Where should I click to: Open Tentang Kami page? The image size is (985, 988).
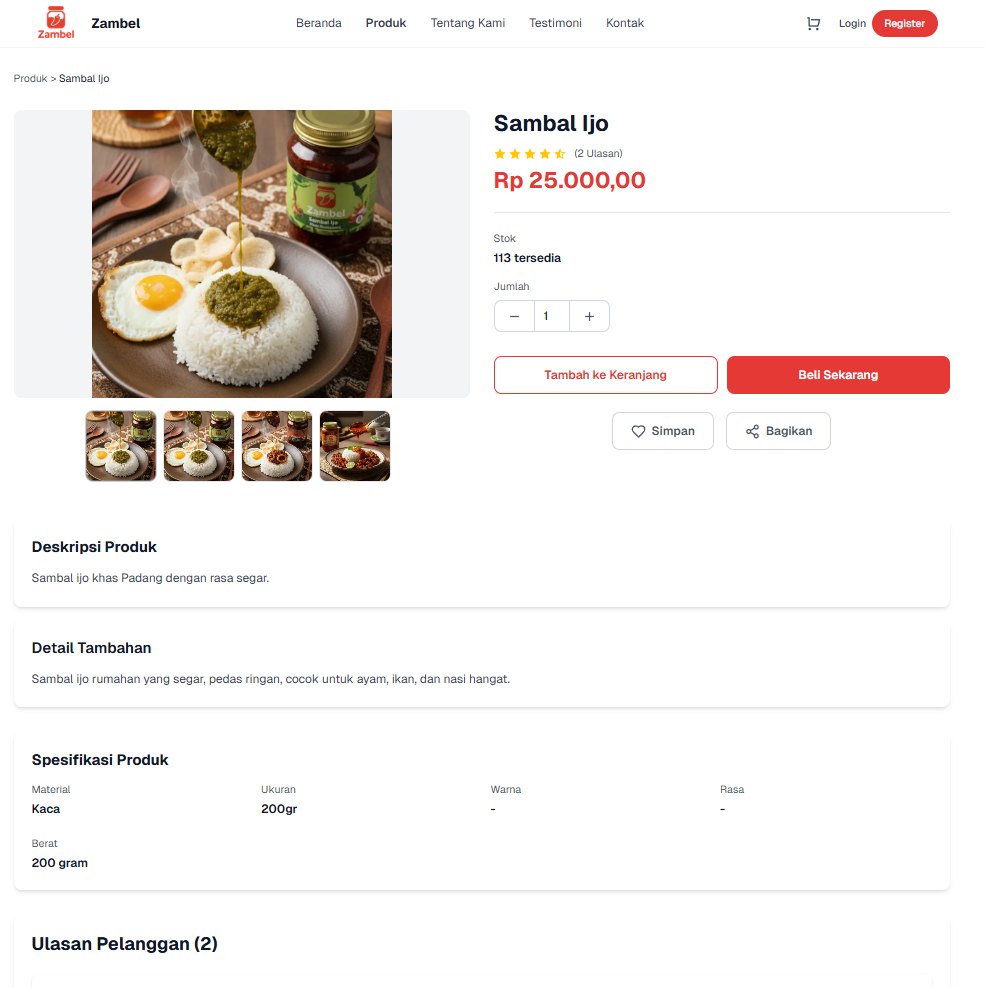(468, 23)
